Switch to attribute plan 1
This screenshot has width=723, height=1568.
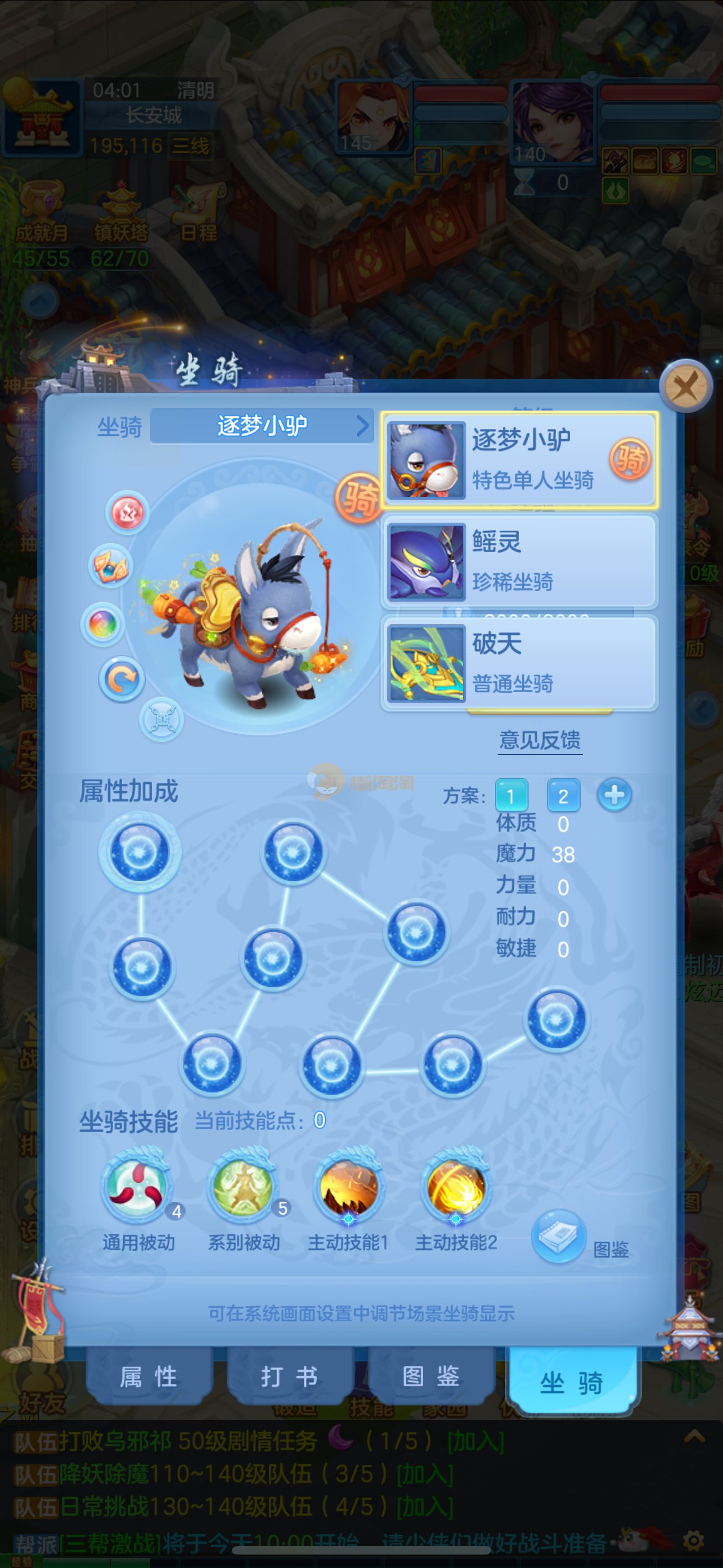(x=511, y=796)
